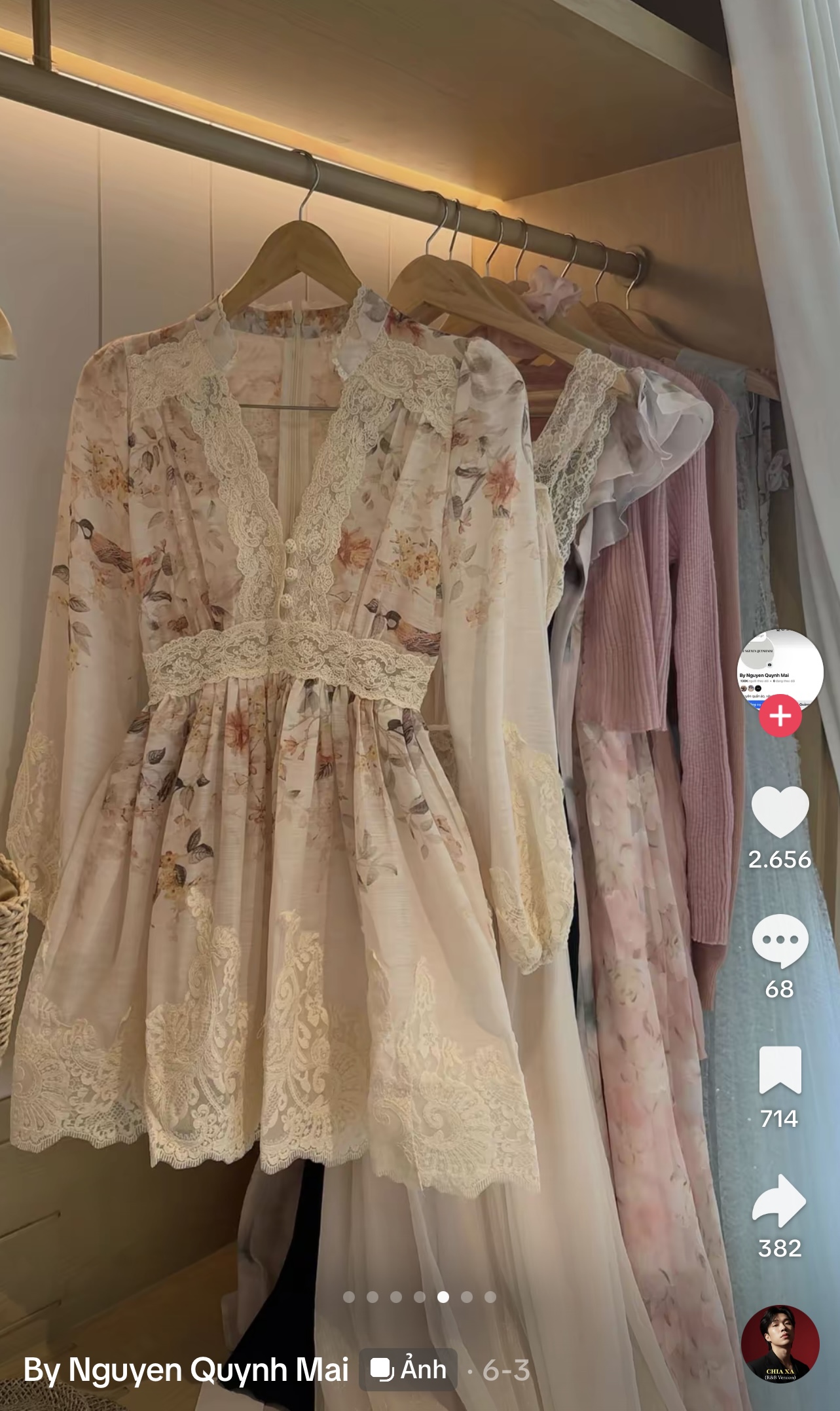The height and width of the screenshot is (1411, 840).
Task: Follow the creator with the plus button
Action: pyautogui.click(x=780, y=716)
